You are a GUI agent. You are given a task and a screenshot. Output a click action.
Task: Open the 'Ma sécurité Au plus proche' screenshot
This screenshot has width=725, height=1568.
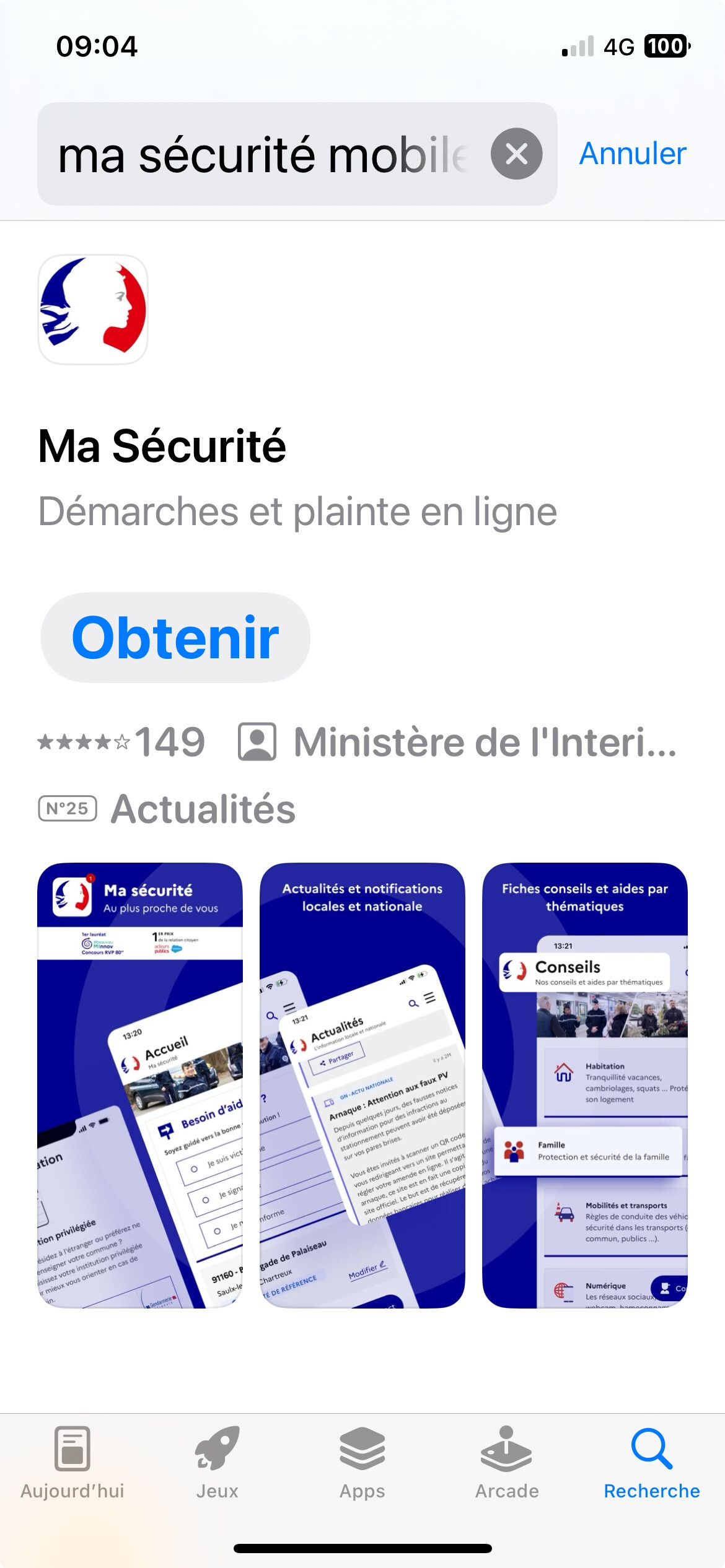point(140,1085)
